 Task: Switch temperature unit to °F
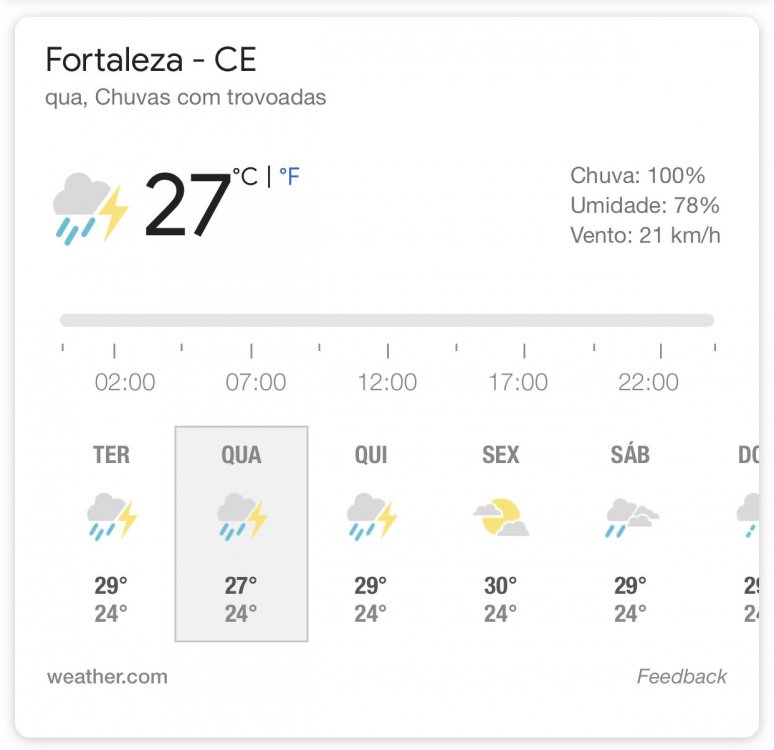289,177
